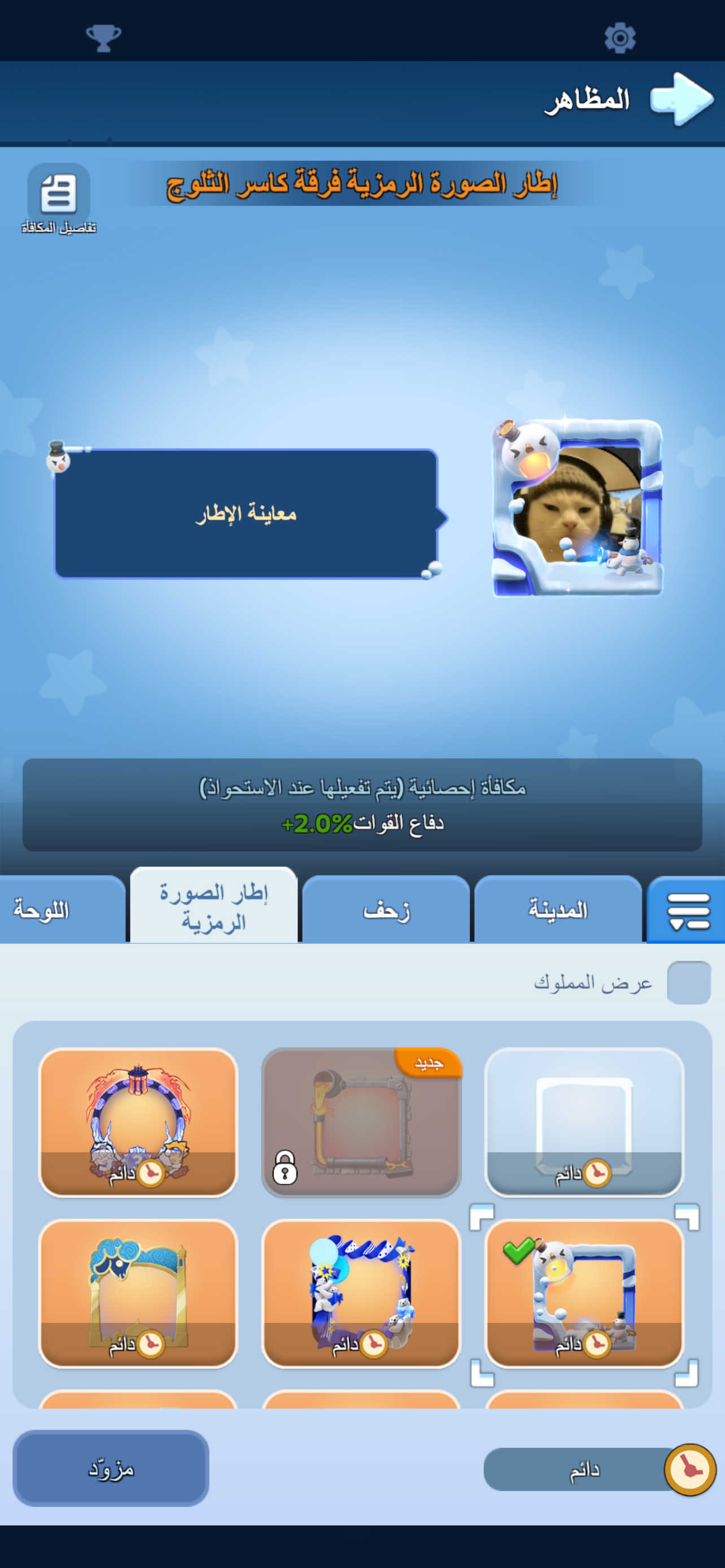The height and width of the screenshot is (1568, 725).
Task: Select the round lantern frame
Action: coord(138,1122)
